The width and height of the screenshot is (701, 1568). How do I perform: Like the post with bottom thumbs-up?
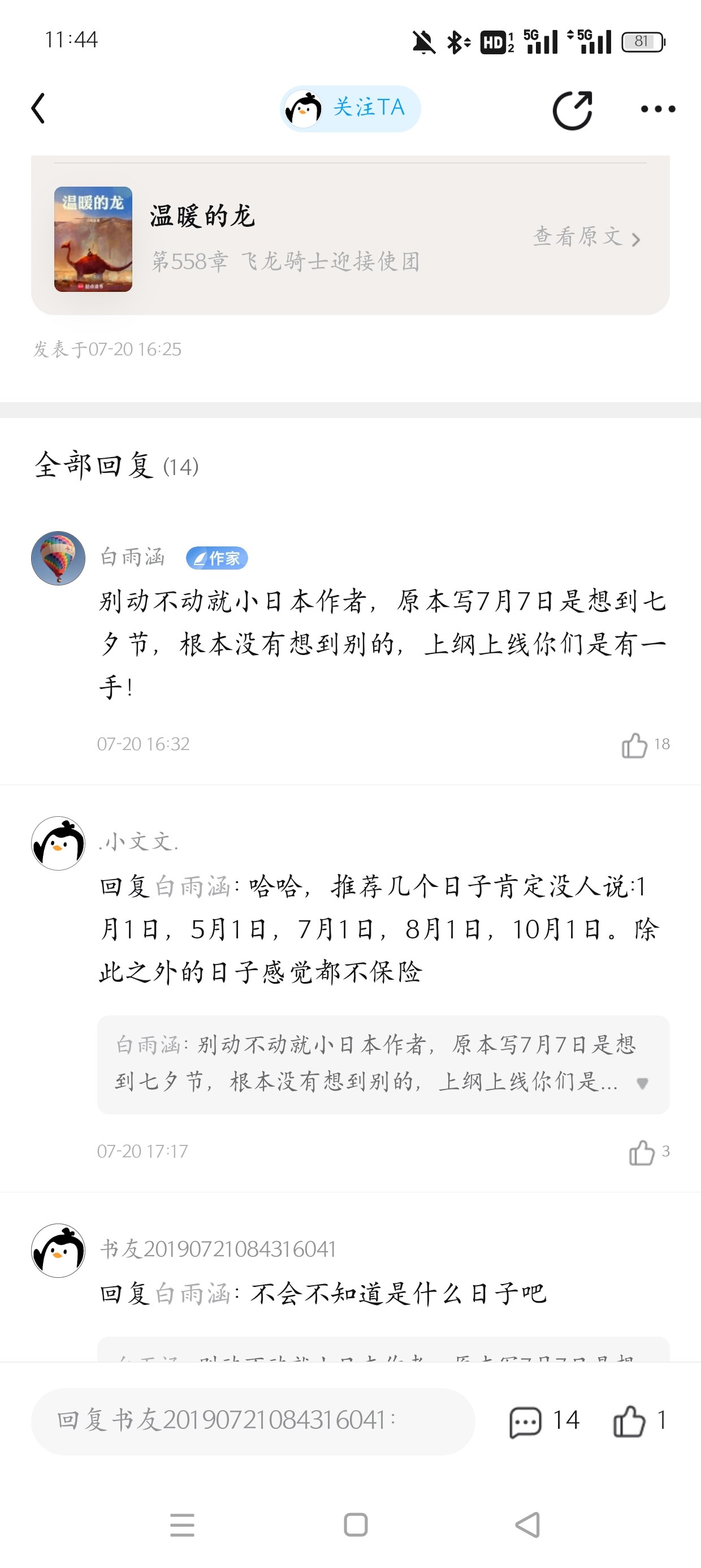tap(629, 1421)
